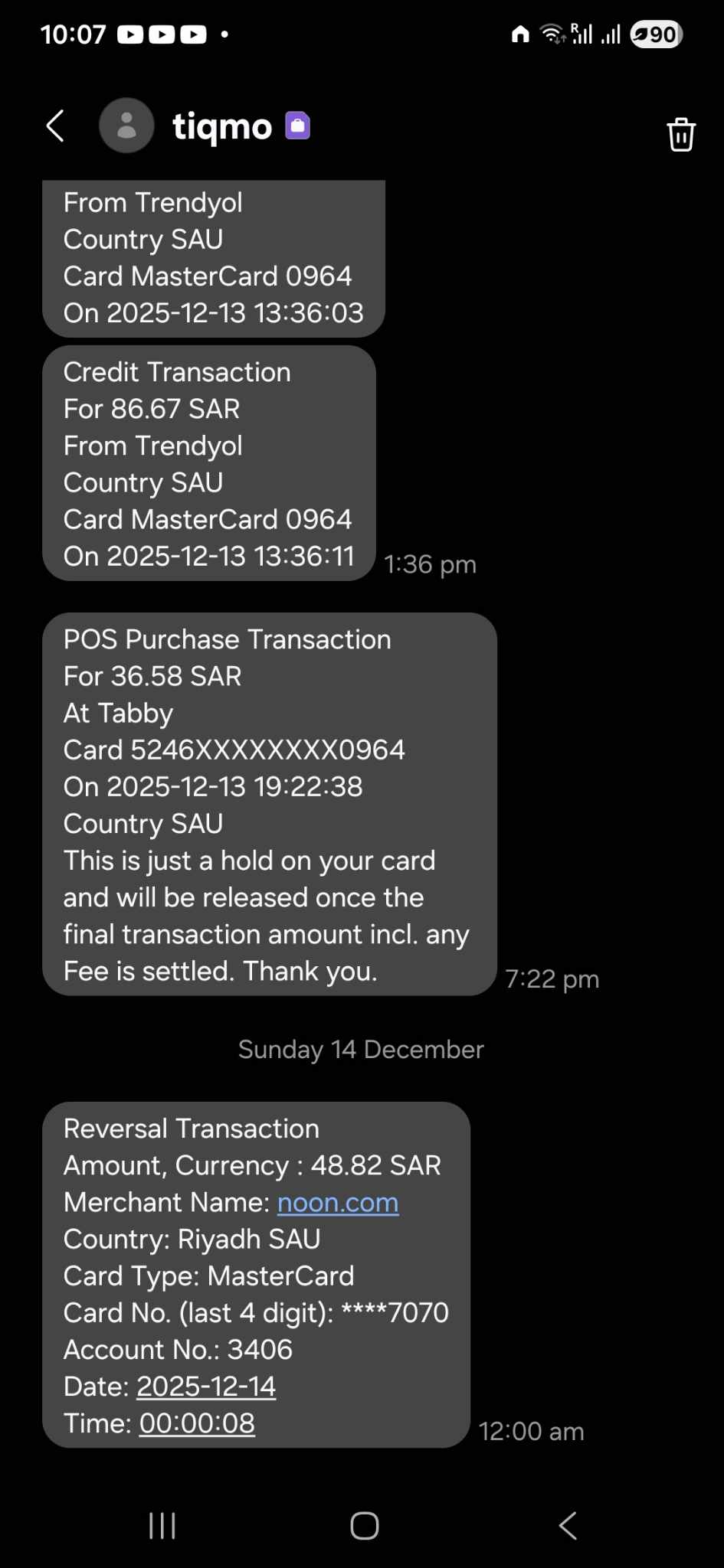Tap the underlined date 2025-12-14
This screenshot has height=1568, width=724.
206,1386
